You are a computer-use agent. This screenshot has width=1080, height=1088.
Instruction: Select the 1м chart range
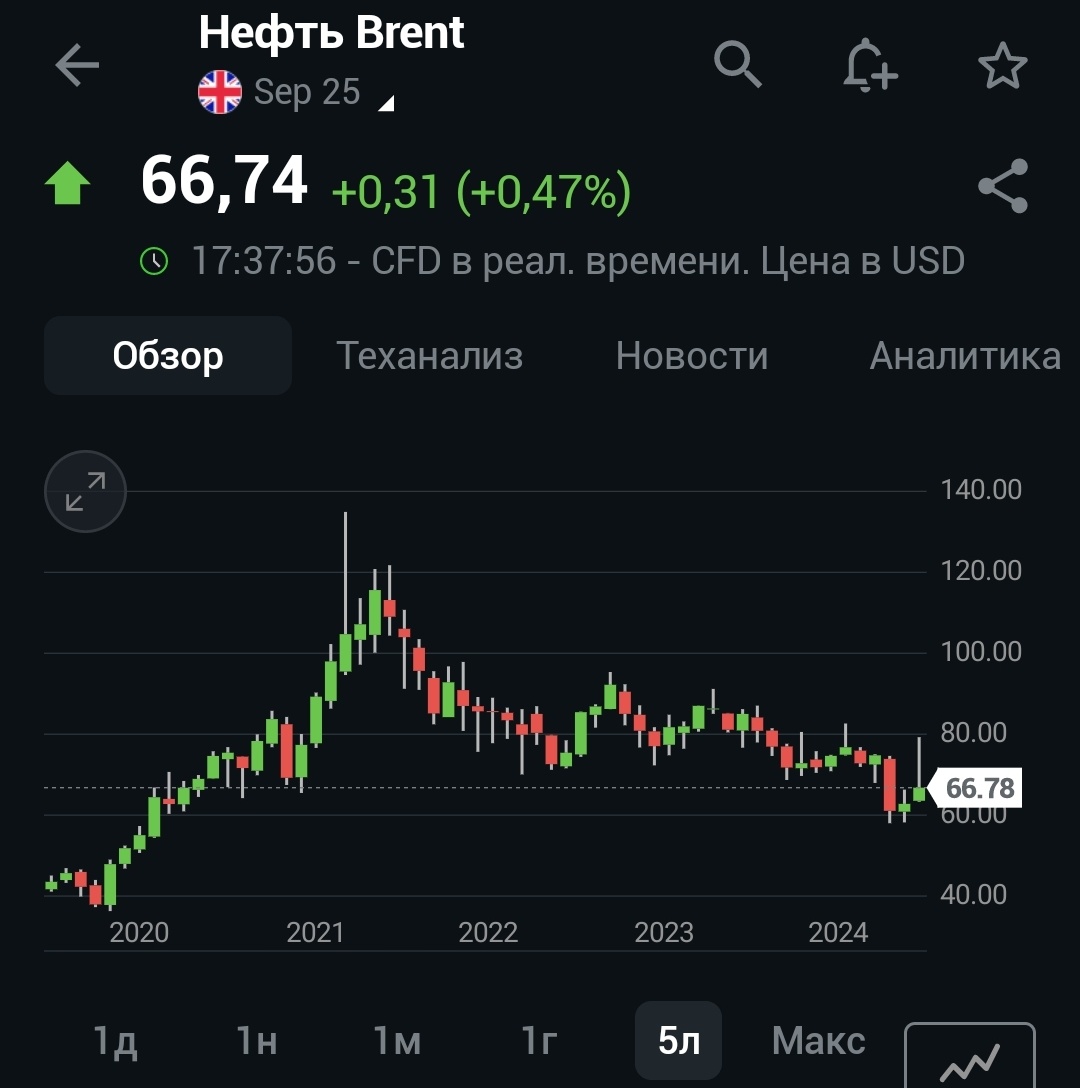pyautogui.click(x=397, y=1040)
